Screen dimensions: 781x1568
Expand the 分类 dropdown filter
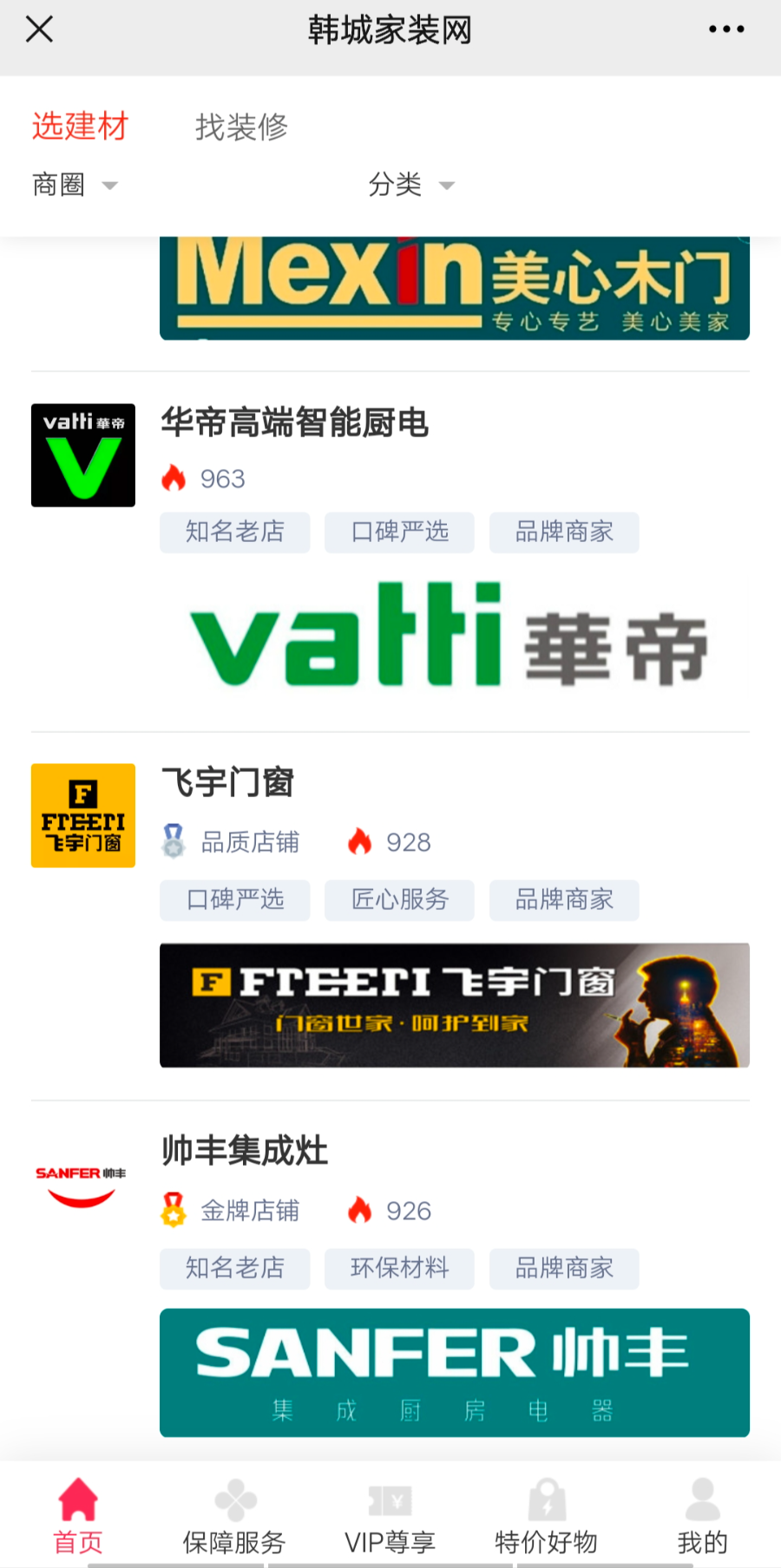tap(410, 185)
